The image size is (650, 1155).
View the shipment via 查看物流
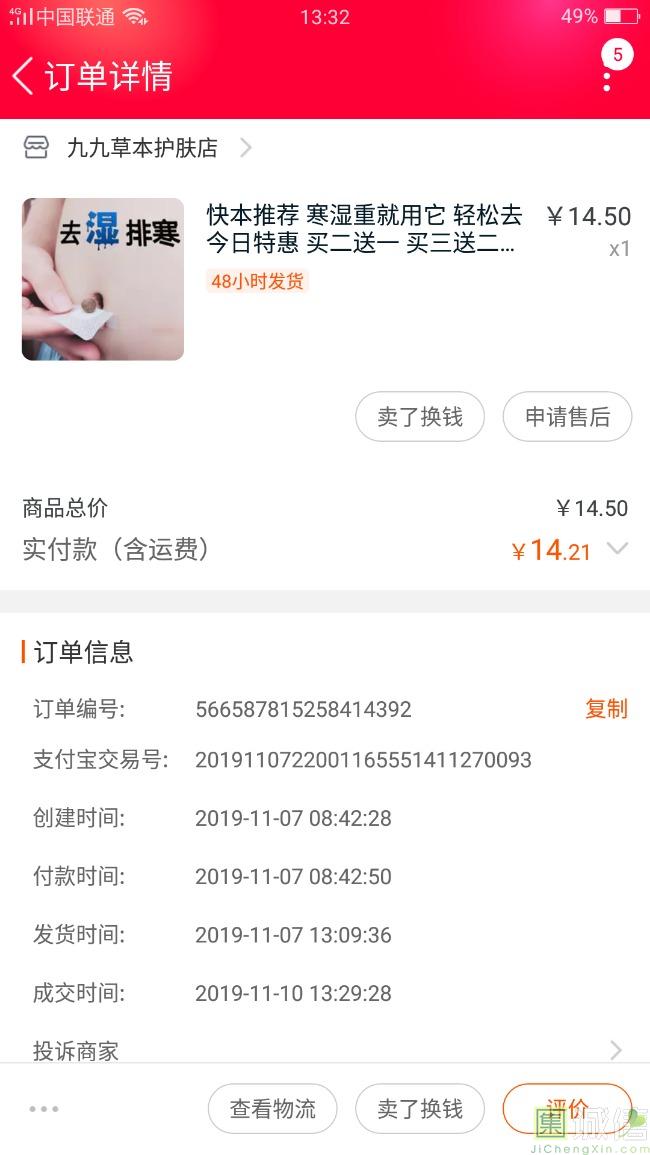point(273,1109)
